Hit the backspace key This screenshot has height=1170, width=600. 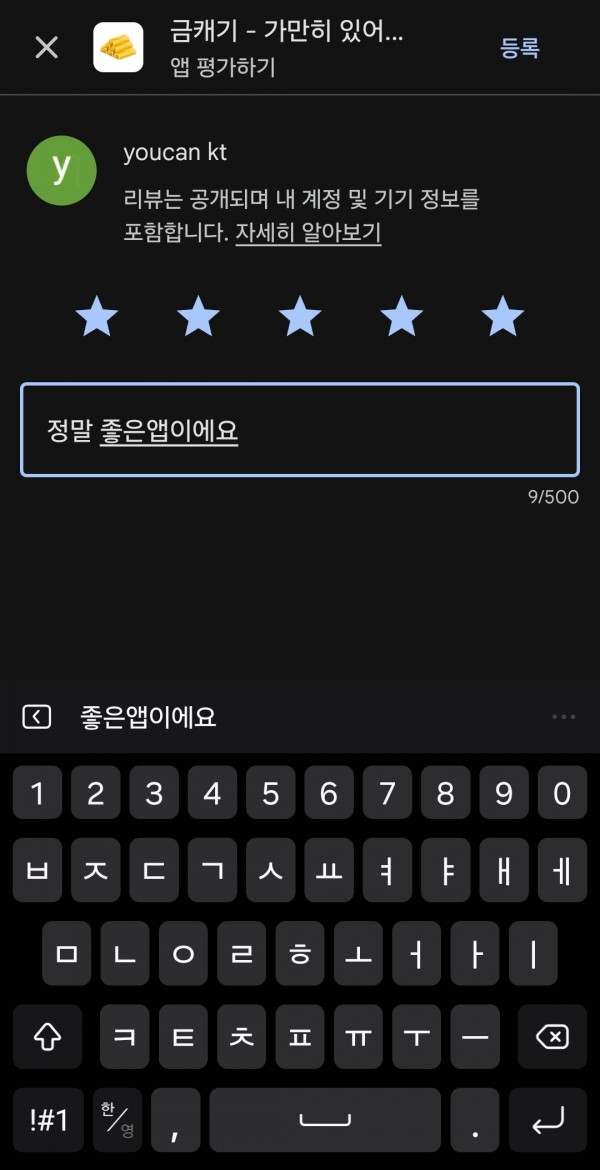click(x=552, y=1036)
